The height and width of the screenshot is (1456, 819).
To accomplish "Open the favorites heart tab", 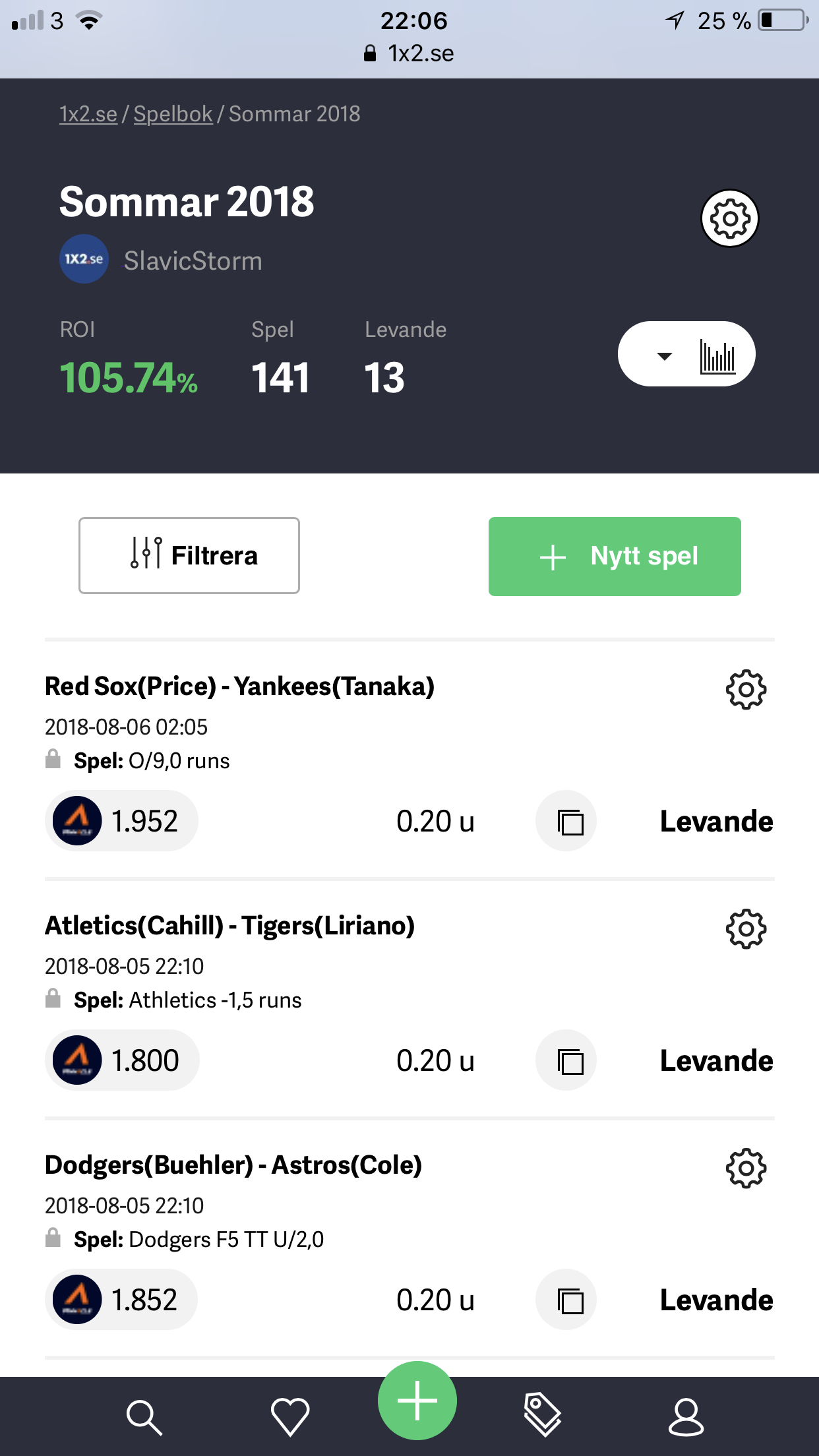I will pyautogui.click(x=290, y=1416).
